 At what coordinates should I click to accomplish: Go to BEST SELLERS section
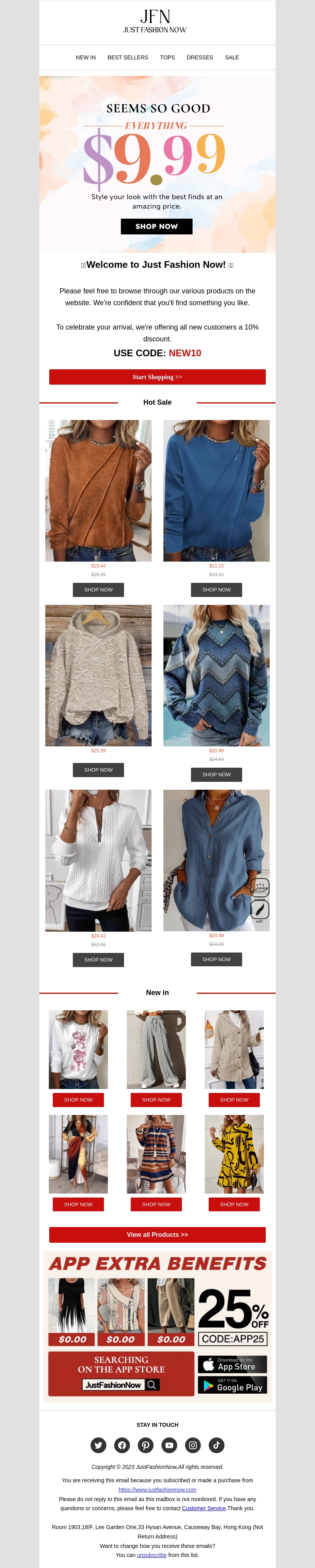(x=127, y=58)
